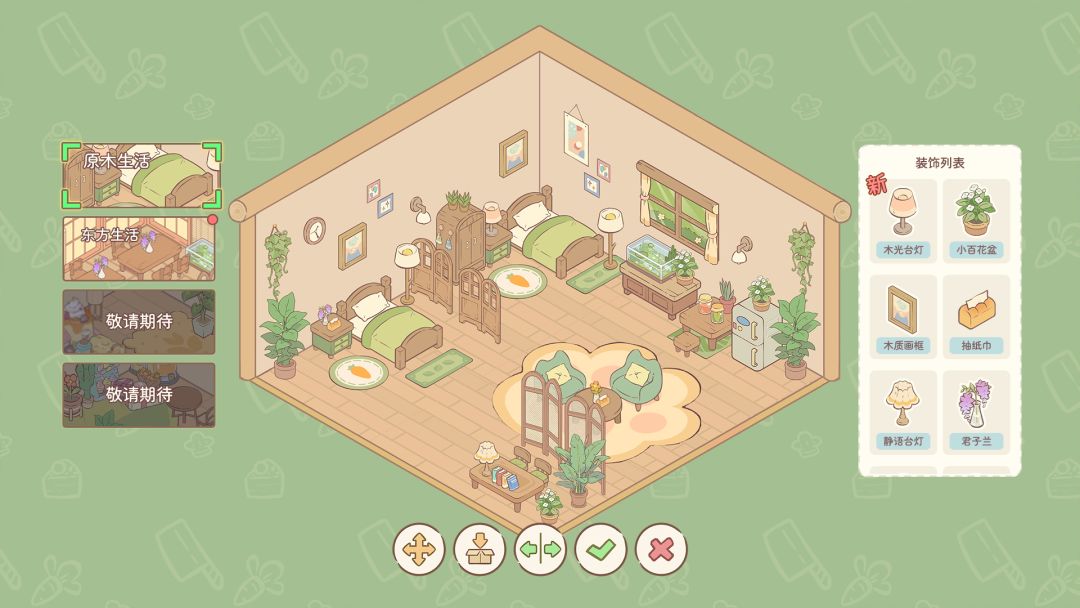Pick the 小百花盆 flower pot
This screenshot has height=608, width=1080.
[x=975, y=220]
